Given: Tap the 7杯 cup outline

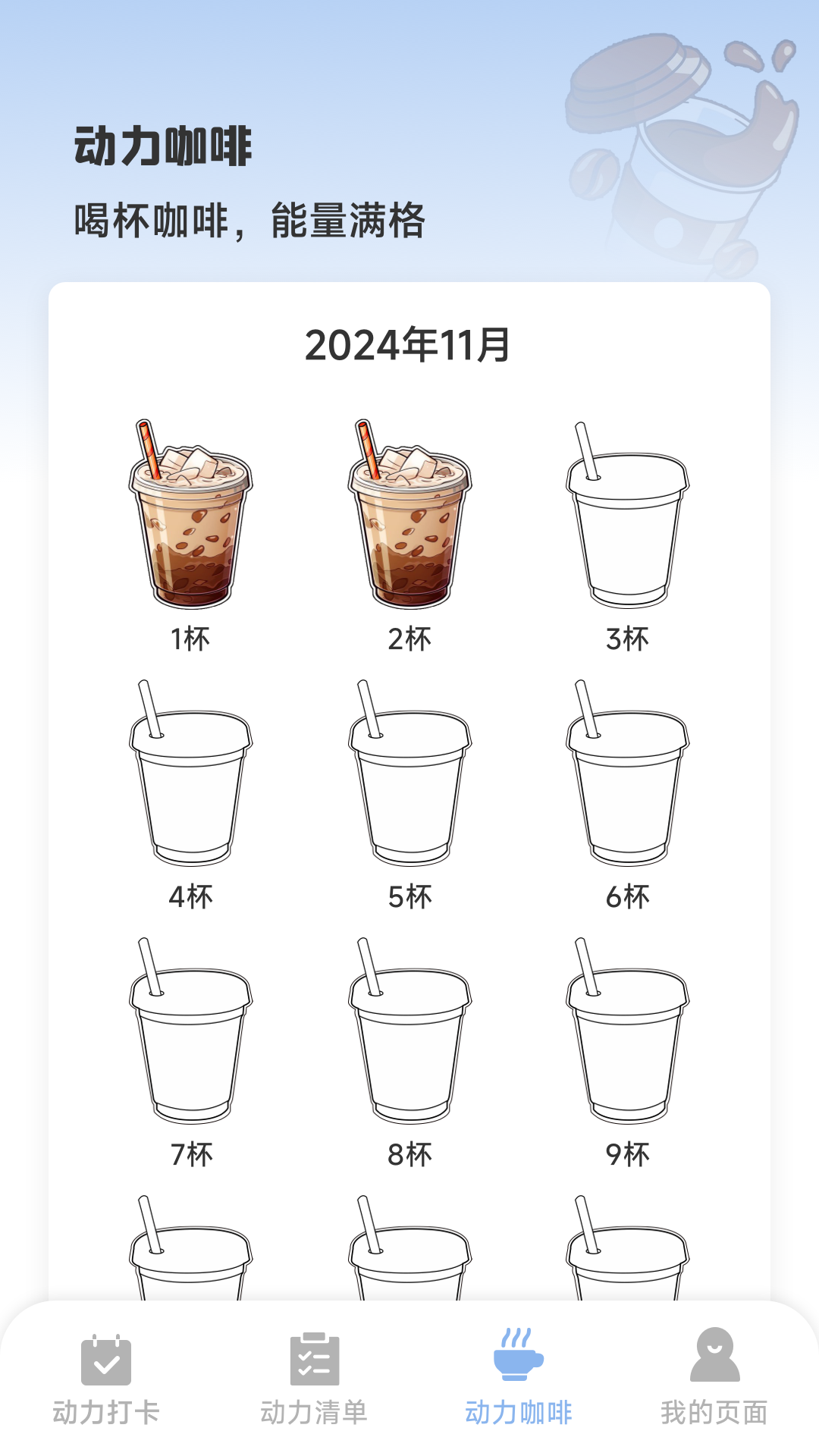Looking at the screenshot, I should [190, 1031].
